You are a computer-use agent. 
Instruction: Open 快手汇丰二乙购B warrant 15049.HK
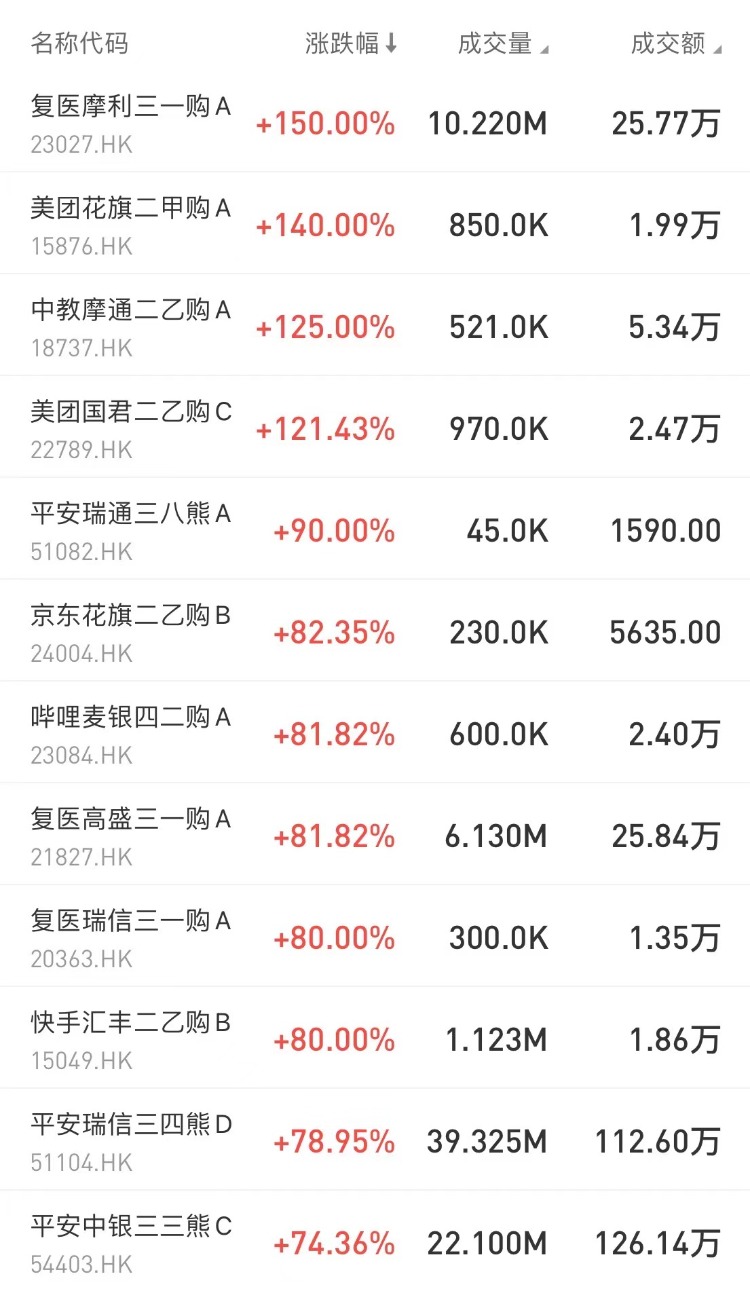pos(375,1039)
